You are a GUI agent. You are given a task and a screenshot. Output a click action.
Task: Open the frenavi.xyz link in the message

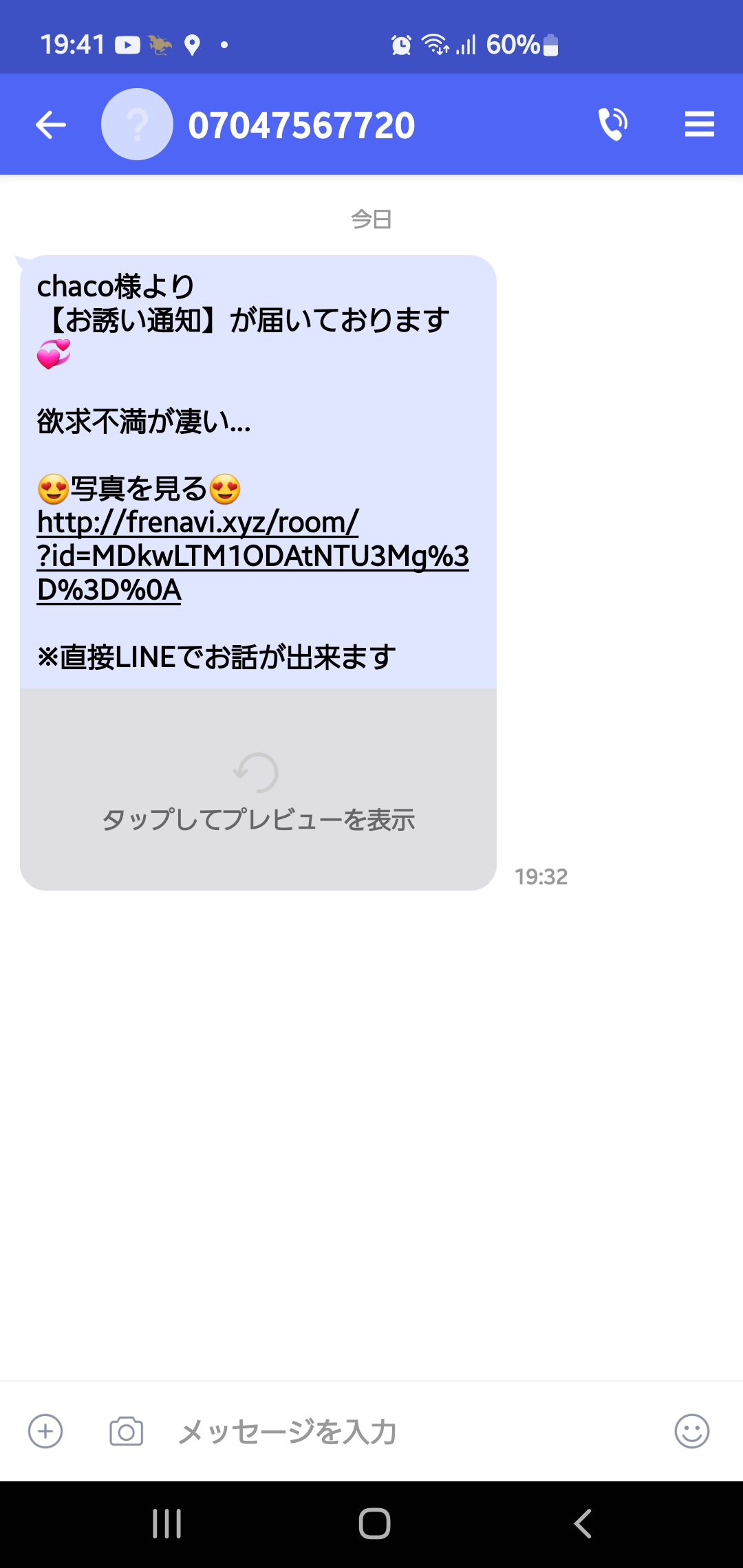252,556
